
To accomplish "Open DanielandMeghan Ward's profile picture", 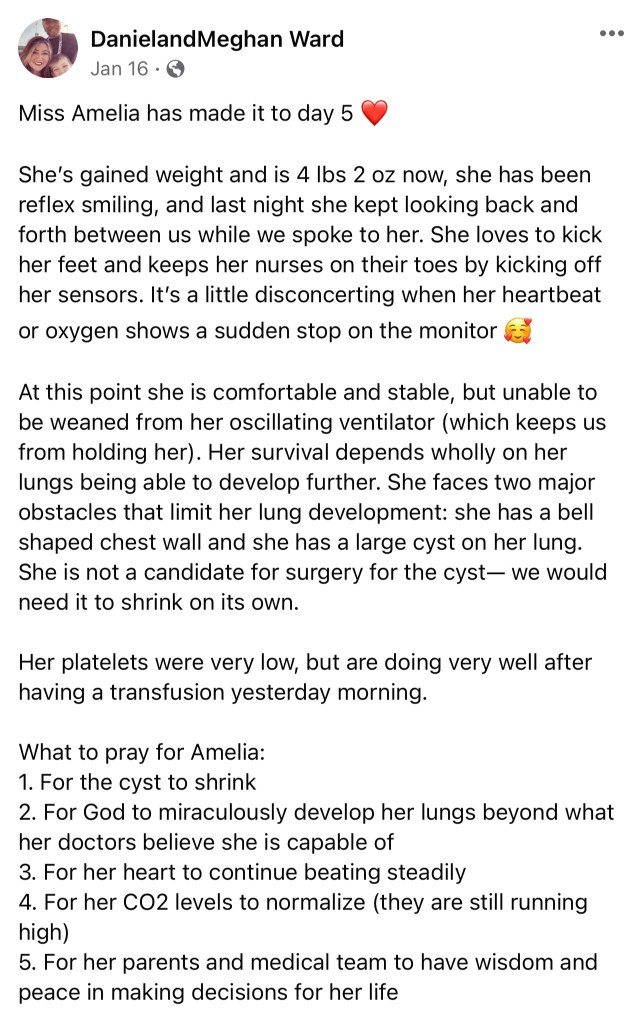I will click(48, 49).
